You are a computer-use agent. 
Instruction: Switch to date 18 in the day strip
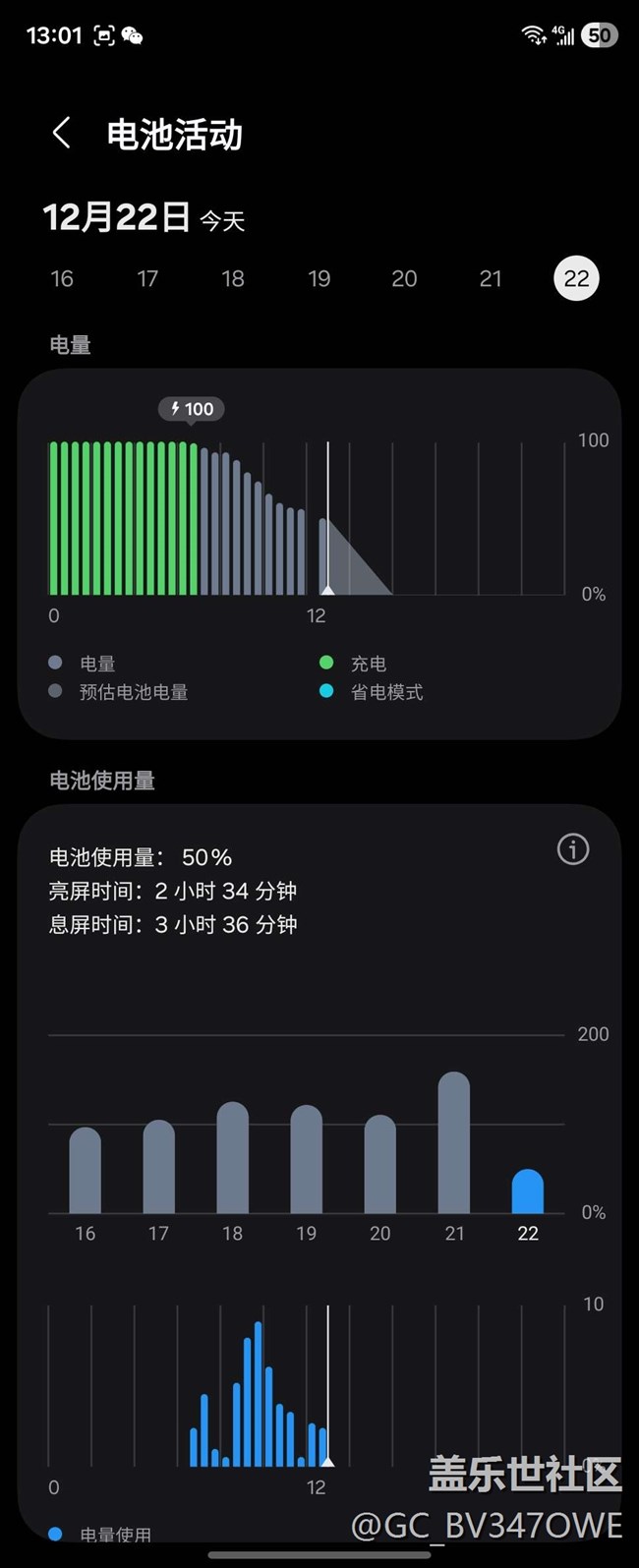233,279
